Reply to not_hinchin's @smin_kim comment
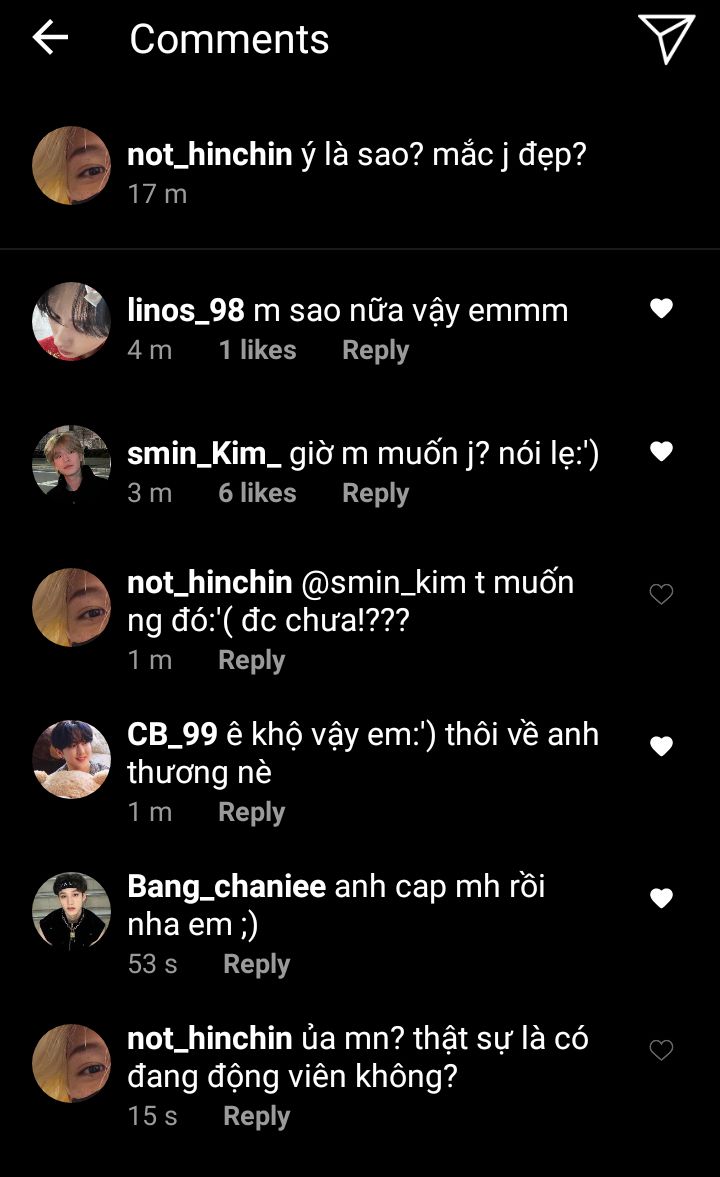 pos(251,660)
